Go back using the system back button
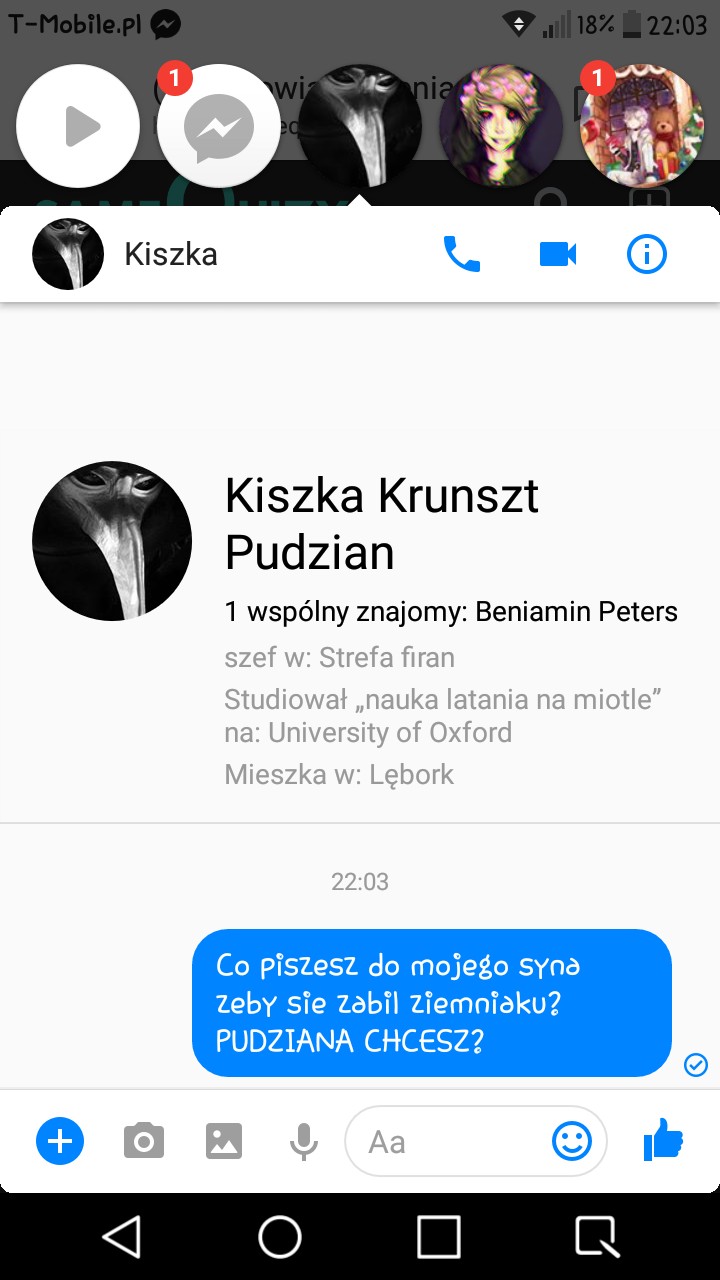720x1280 pixels. pos(122,1237)
